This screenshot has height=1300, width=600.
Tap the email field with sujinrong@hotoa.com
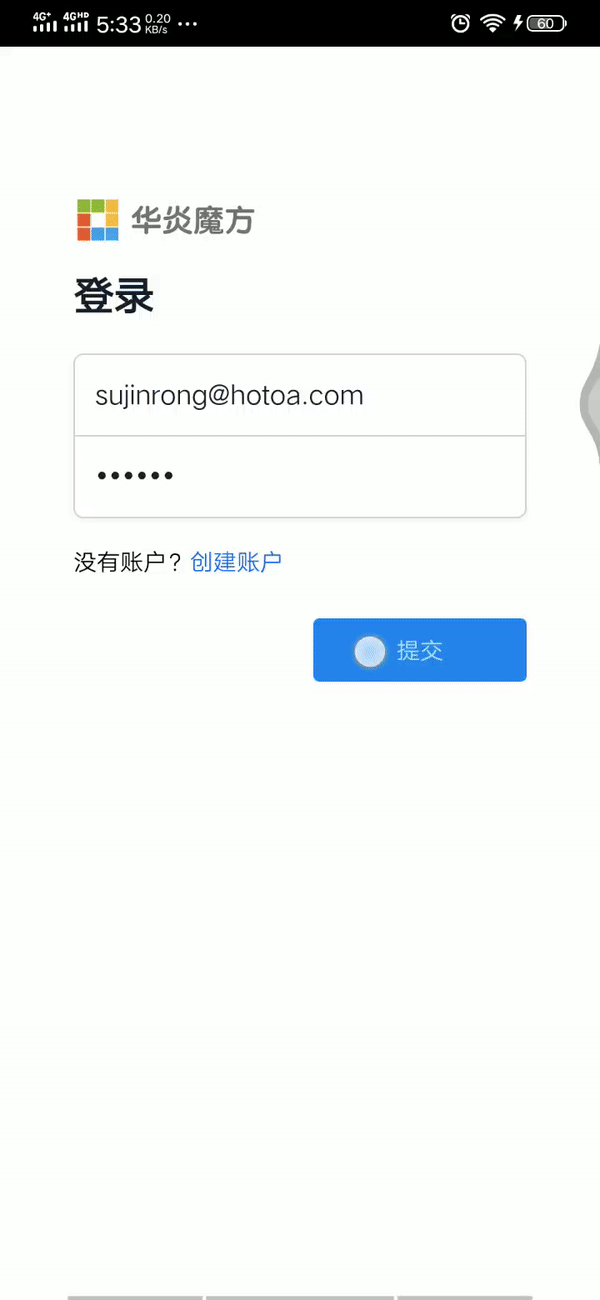[300, 395]
